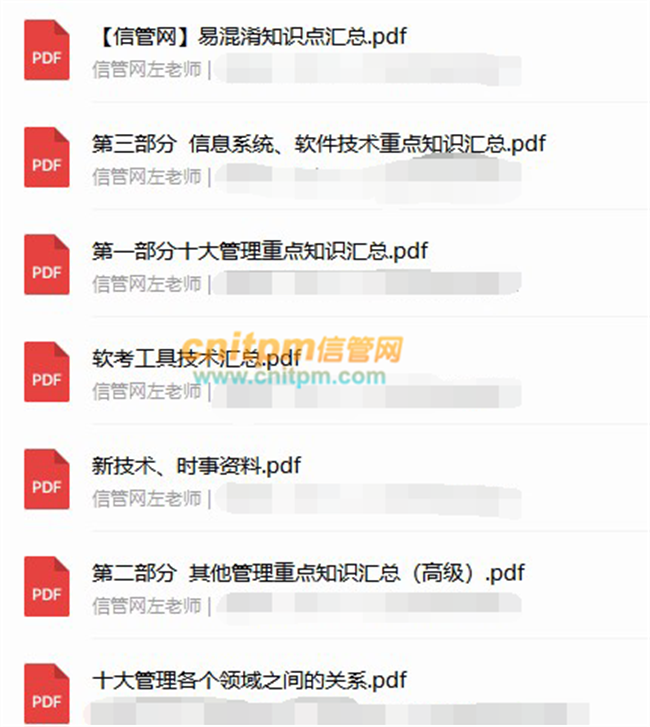The image size is (650, 727).
Task: Open 软考工具技术汇总.pdf file
Action: coord(196,358)
